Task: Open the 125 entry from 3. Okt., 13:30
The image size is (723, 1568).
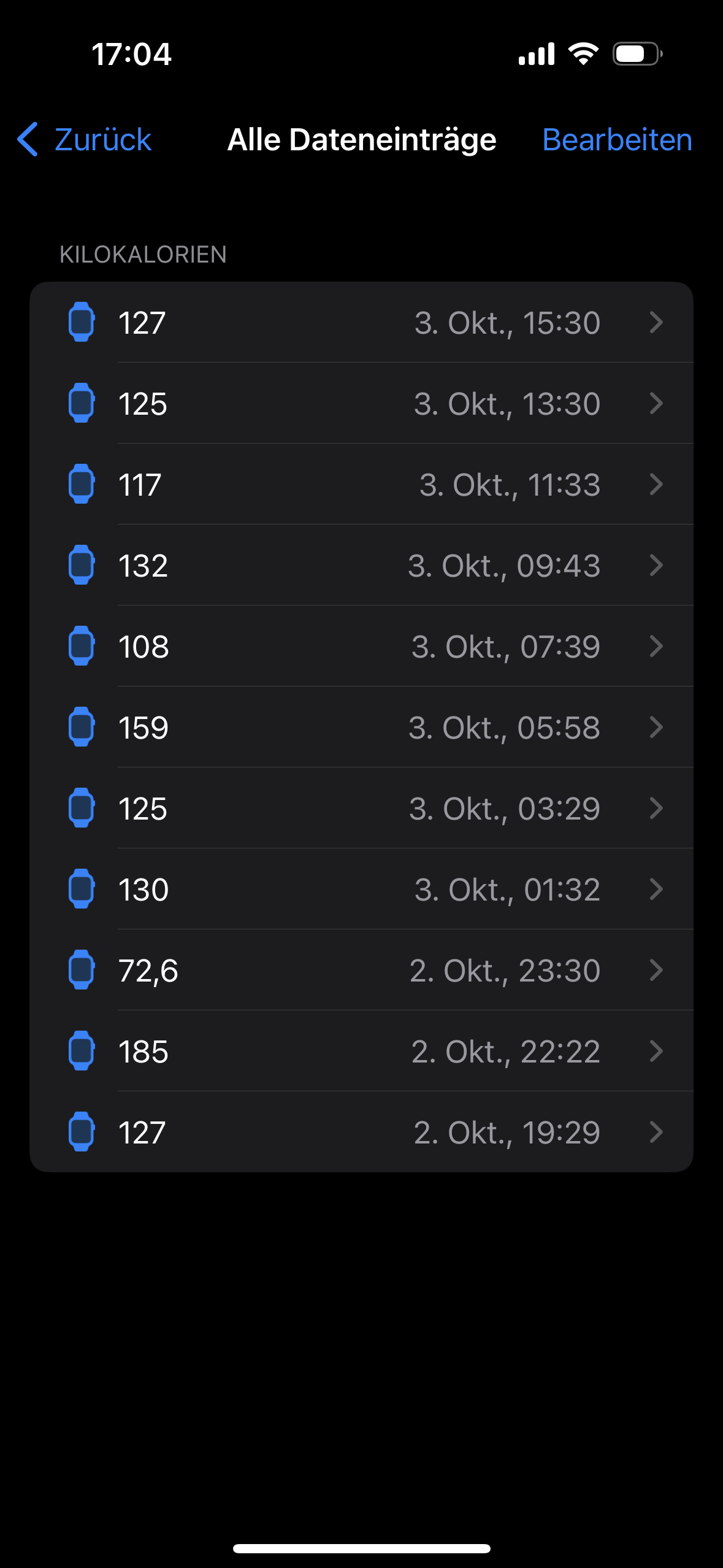Action: point(361,404)
